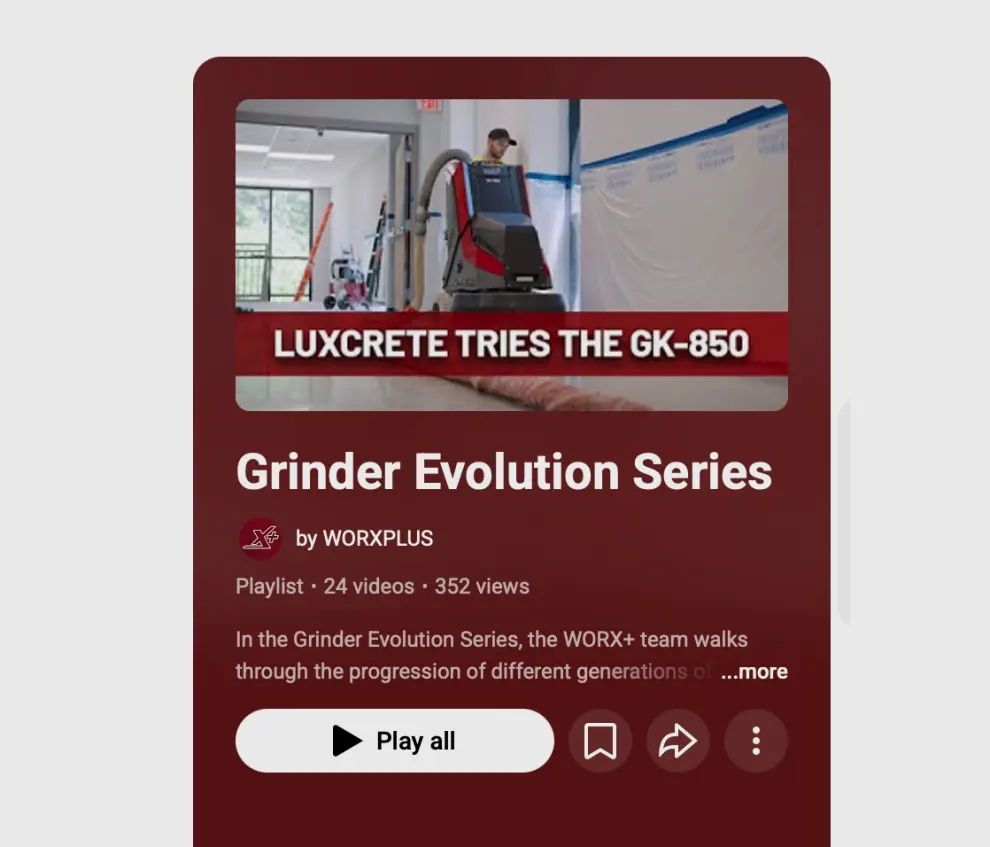Save the Grinder Evolution Series playlist
Image resolution: width=990 pixels, height=847 pixels.
600,741
